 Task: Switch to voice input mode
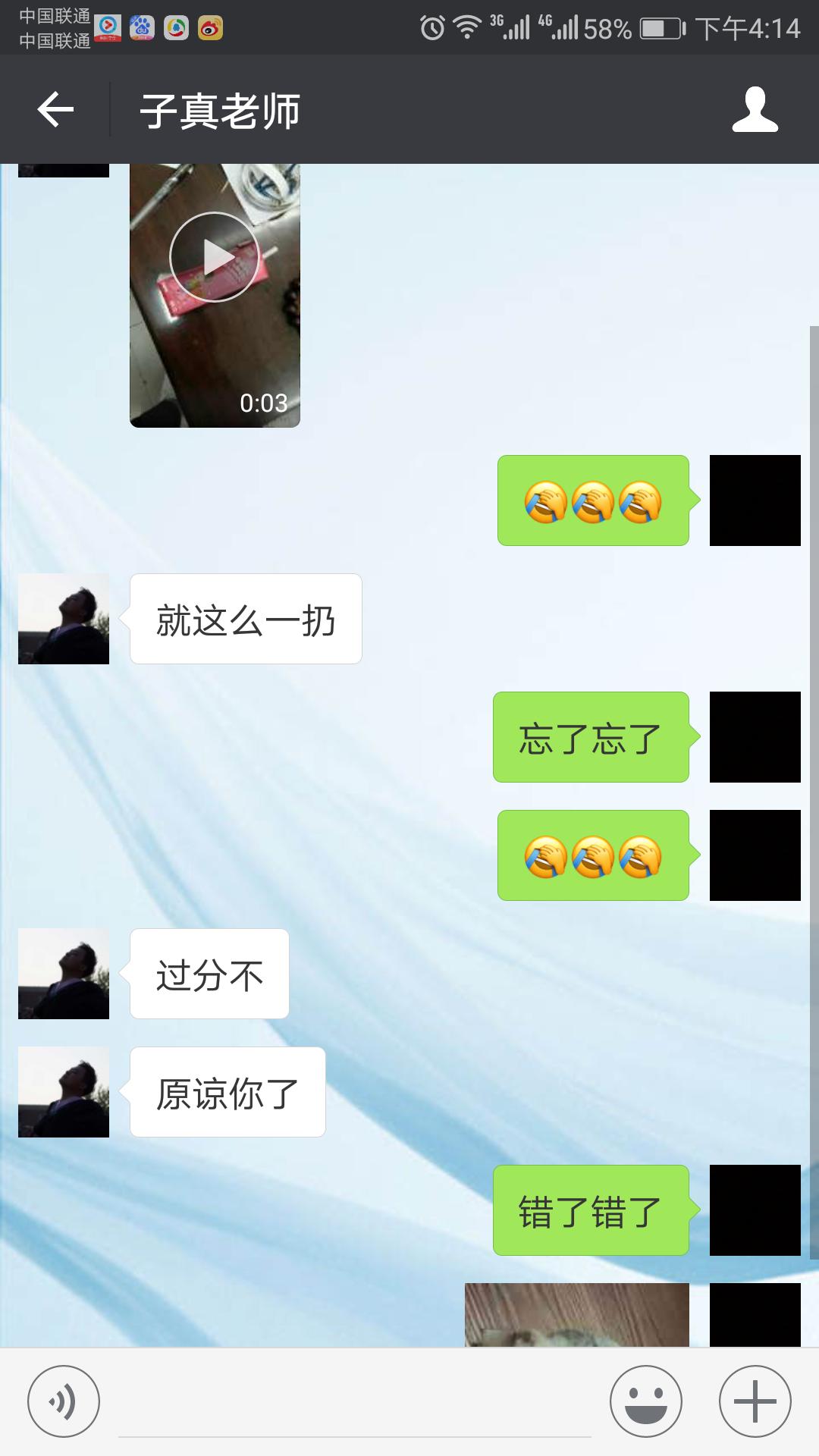[x=63, y=1401]
